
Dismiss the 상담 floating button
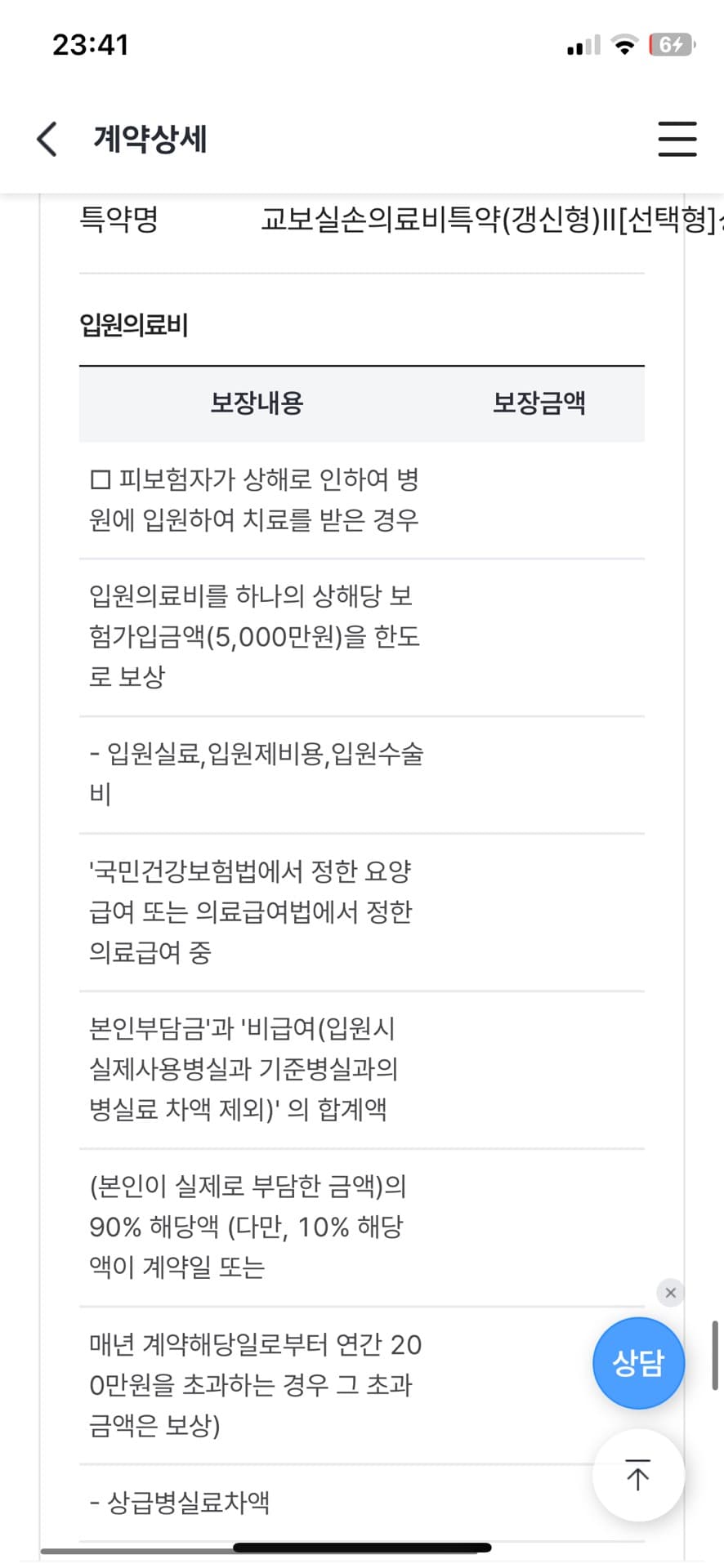click(670, 1293)
